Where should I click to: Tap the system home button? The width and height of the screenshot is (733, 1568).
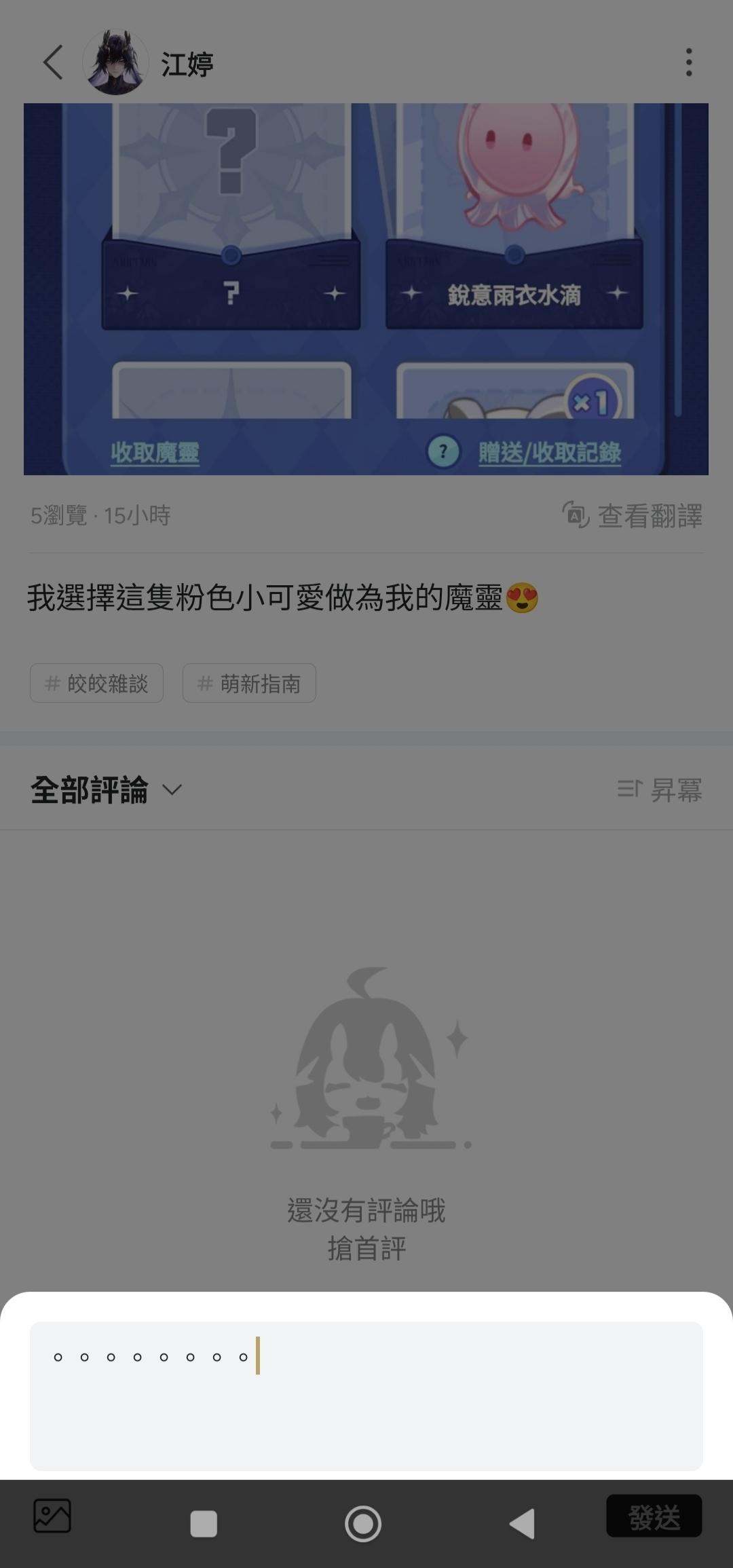pos(363,1524)
